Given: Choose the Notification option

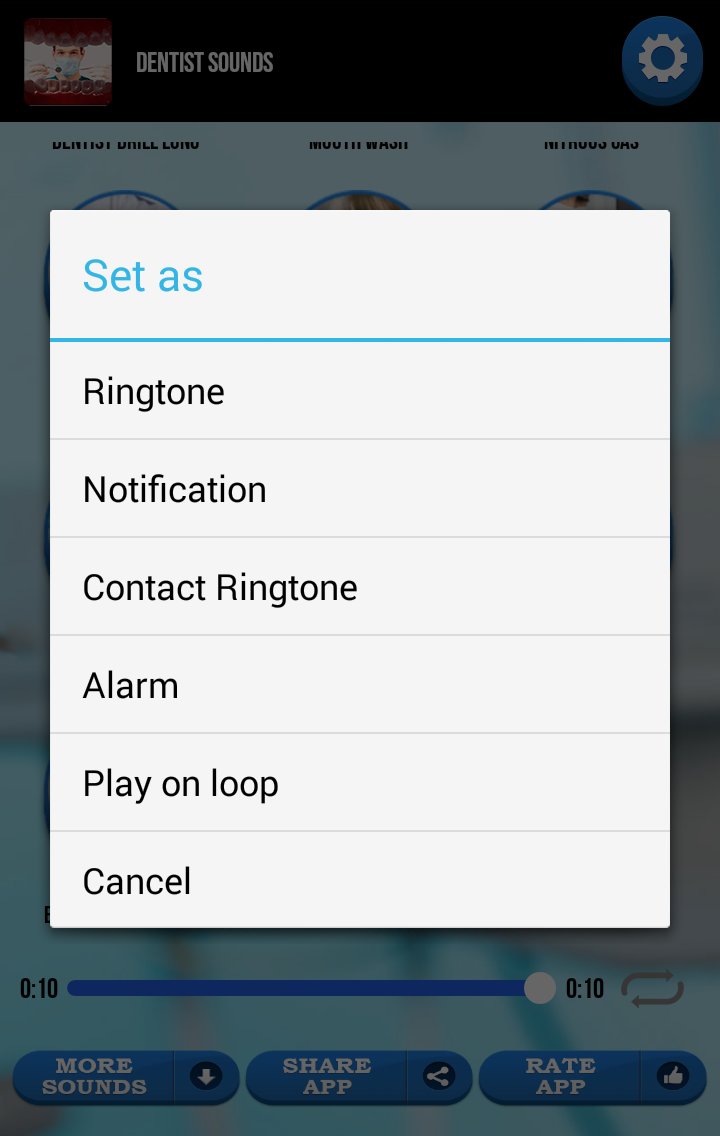Looking at the screenshot, I should [x=360, y=489].
